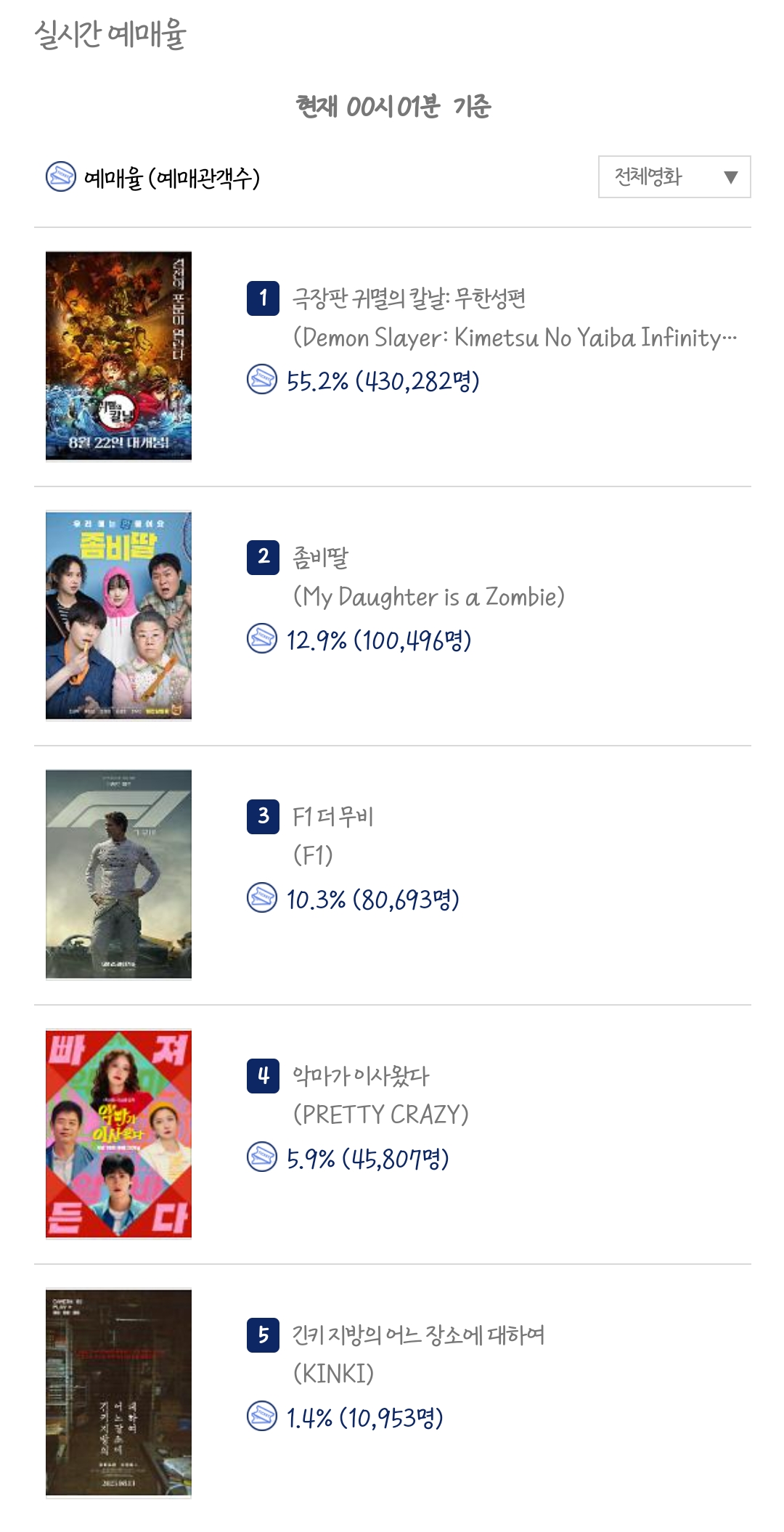The height and width of the screenshot is (1532, 784).
Task: Select the 악마가 이사왔다 title link
Action: pos(361,1076)
